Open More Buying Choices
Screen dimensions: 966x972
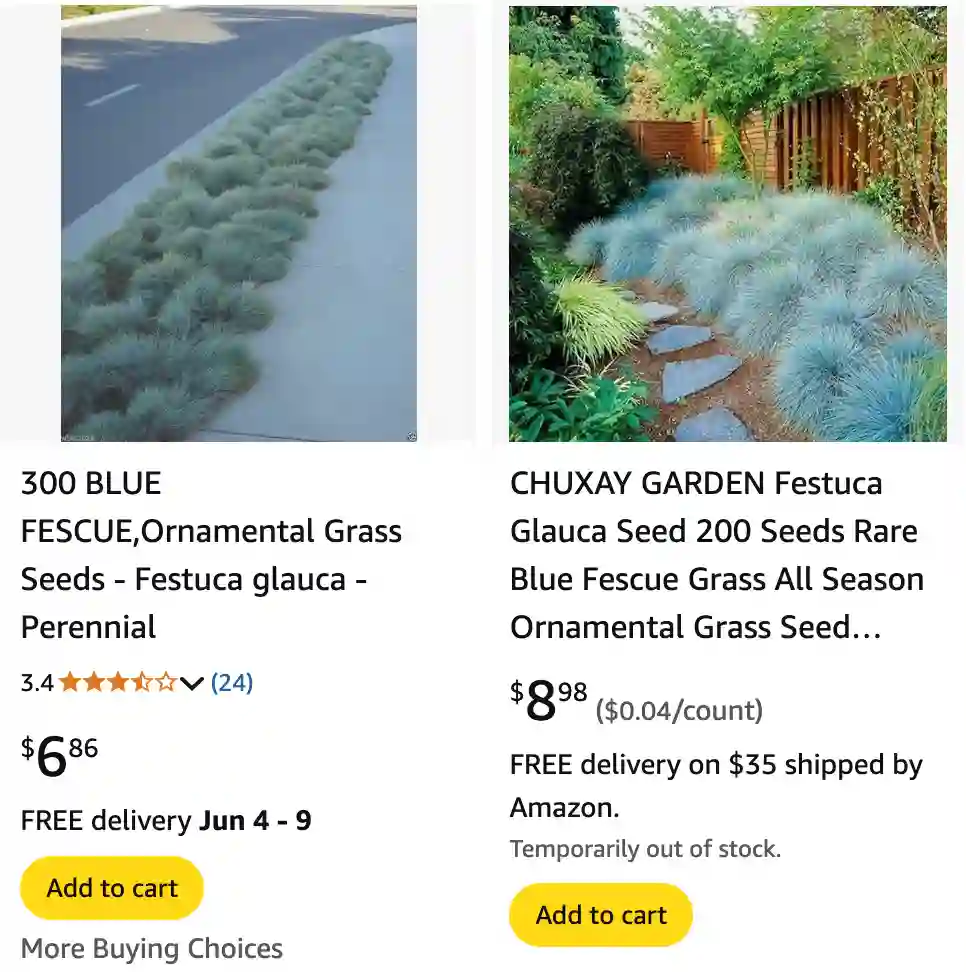pos(152,948)
